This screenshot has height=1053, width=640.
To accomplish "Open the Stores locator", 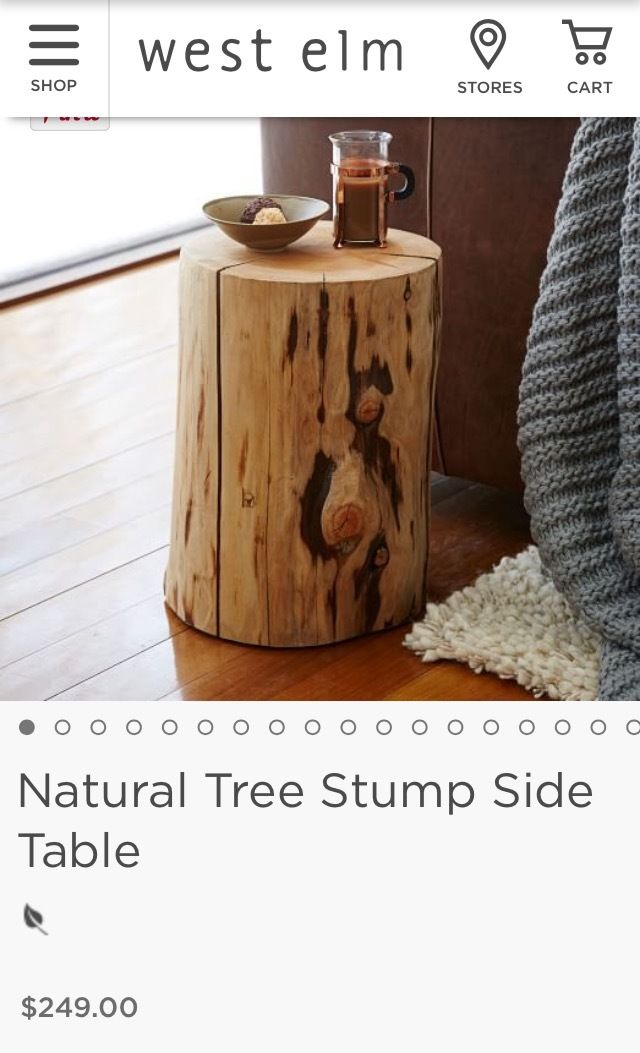I will point(489,58).
